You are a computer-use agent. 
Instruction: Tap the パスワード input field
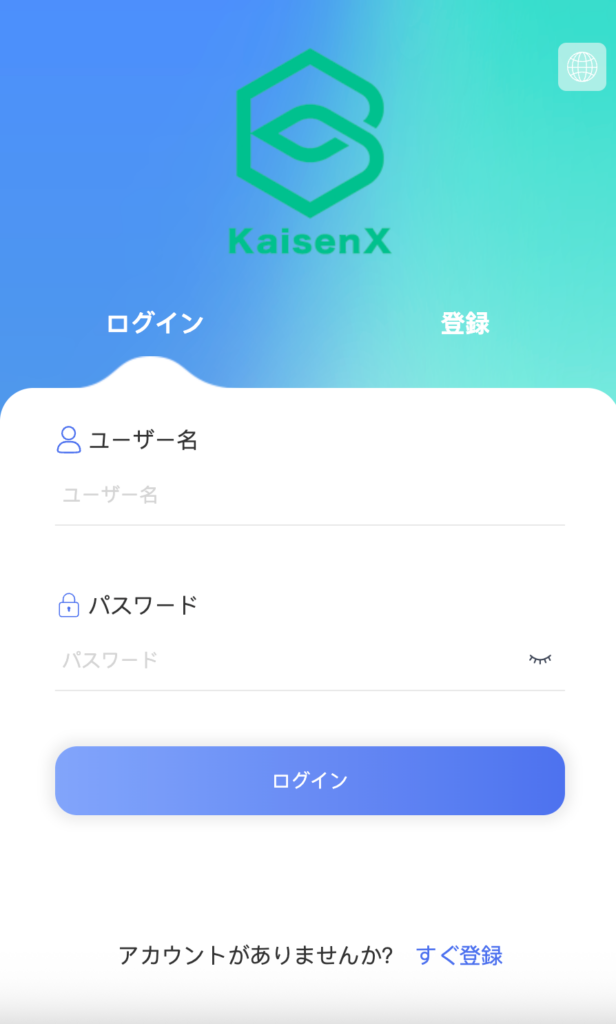click(280, 660)
